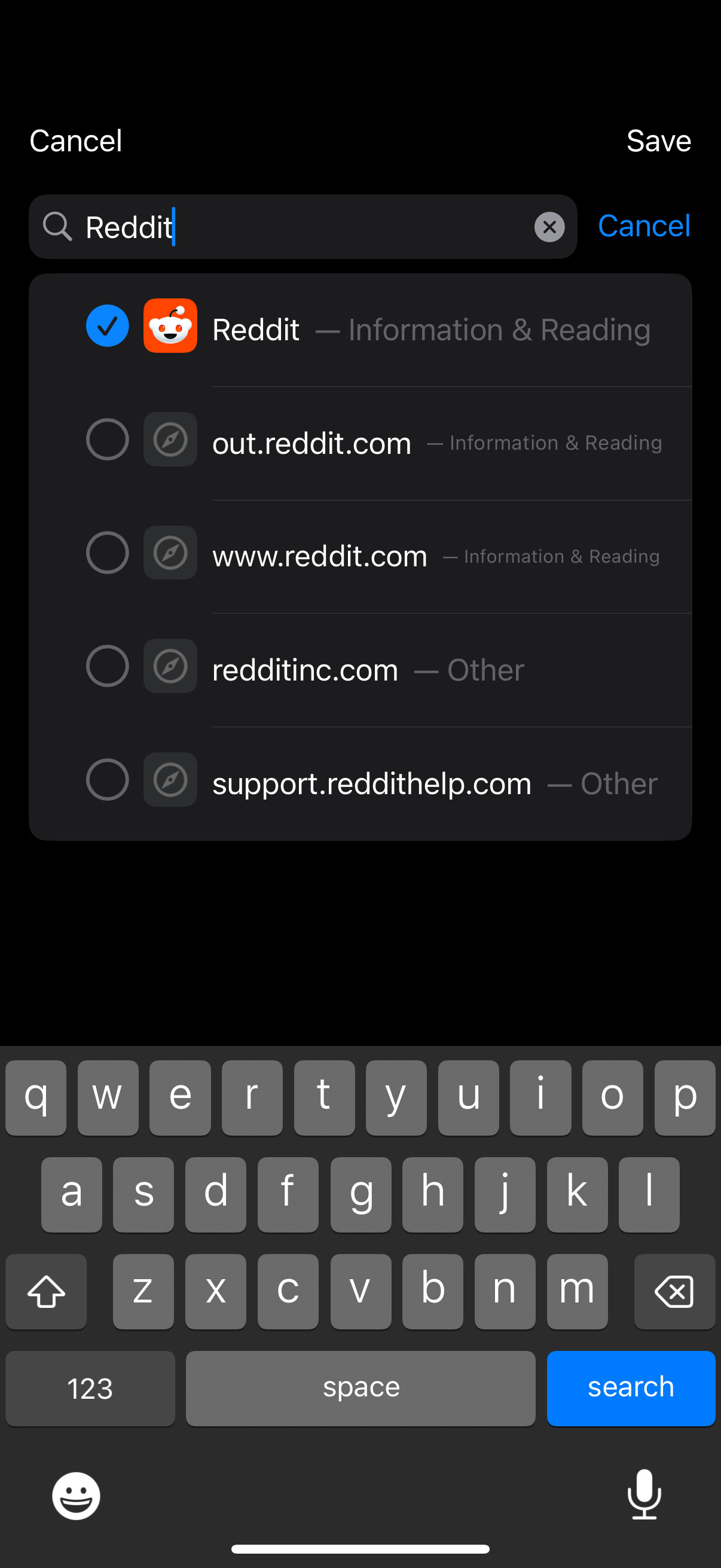Tap the keyboard backspace key

(674, 1291)
